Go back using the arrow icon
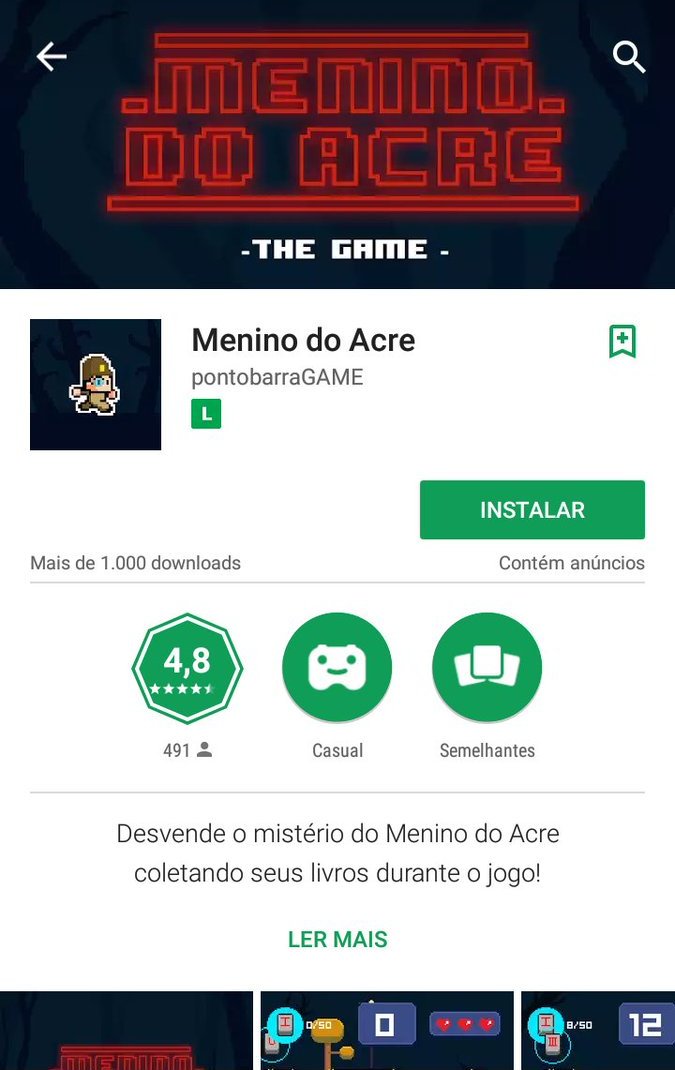Viewport: 675px width, 1070px height. tap(51, 57)
